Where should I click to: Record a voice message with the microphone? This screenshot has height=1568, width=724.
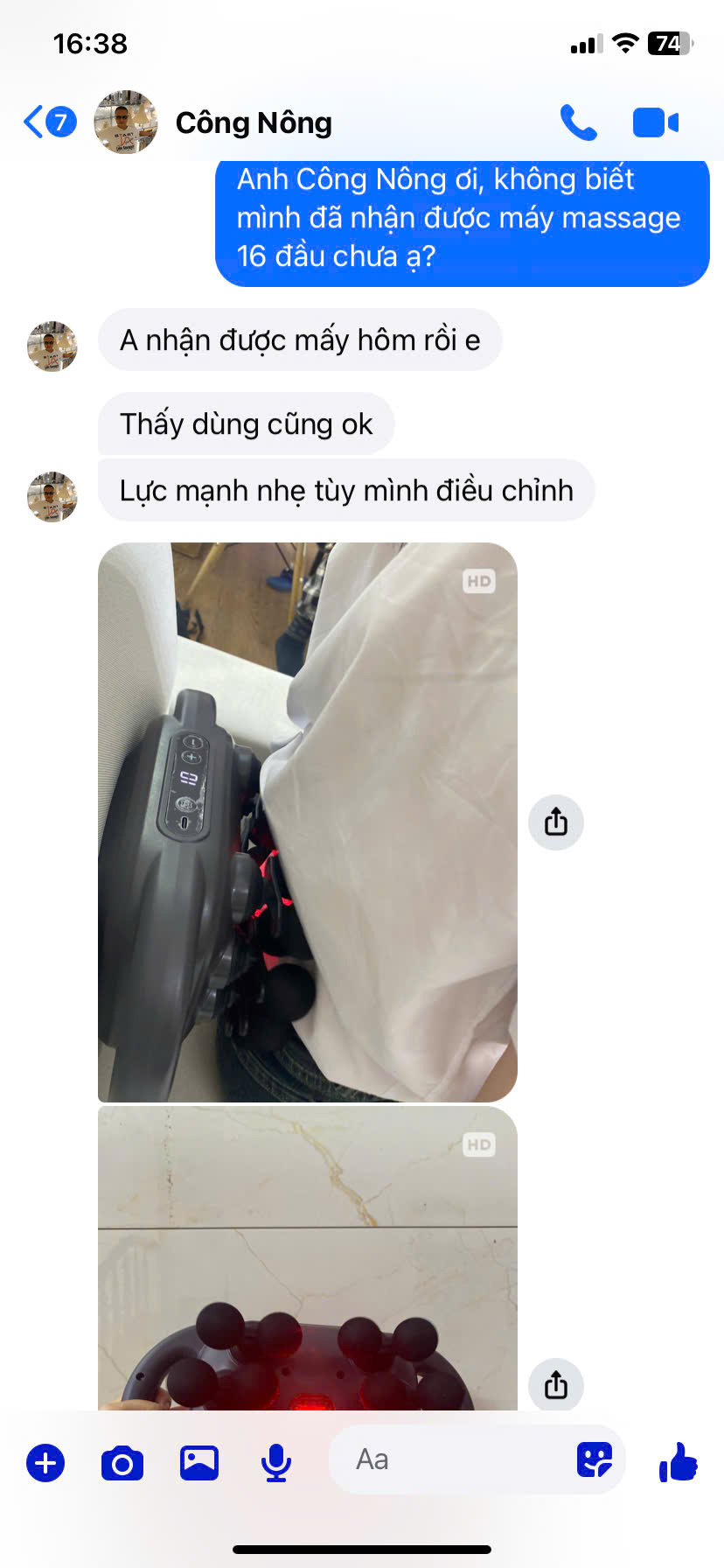click(276, 1462)
